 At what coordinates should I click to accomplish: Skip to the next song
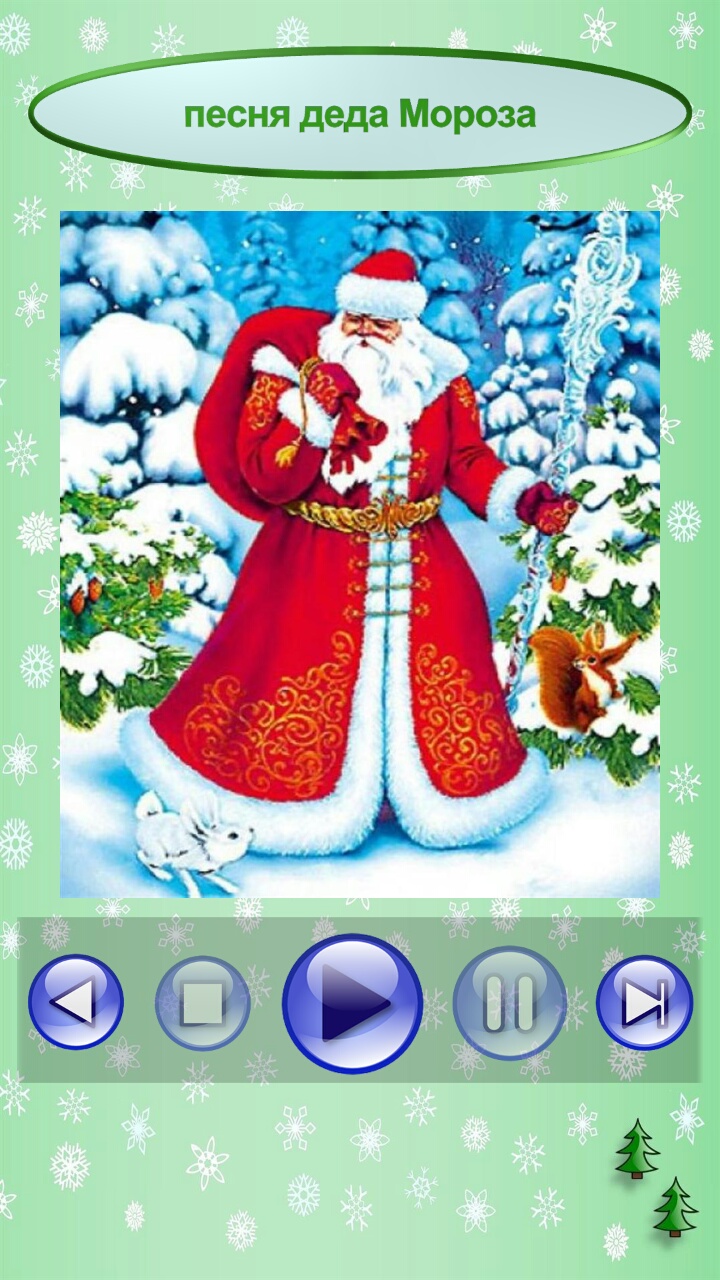[x=644, y=1002]
